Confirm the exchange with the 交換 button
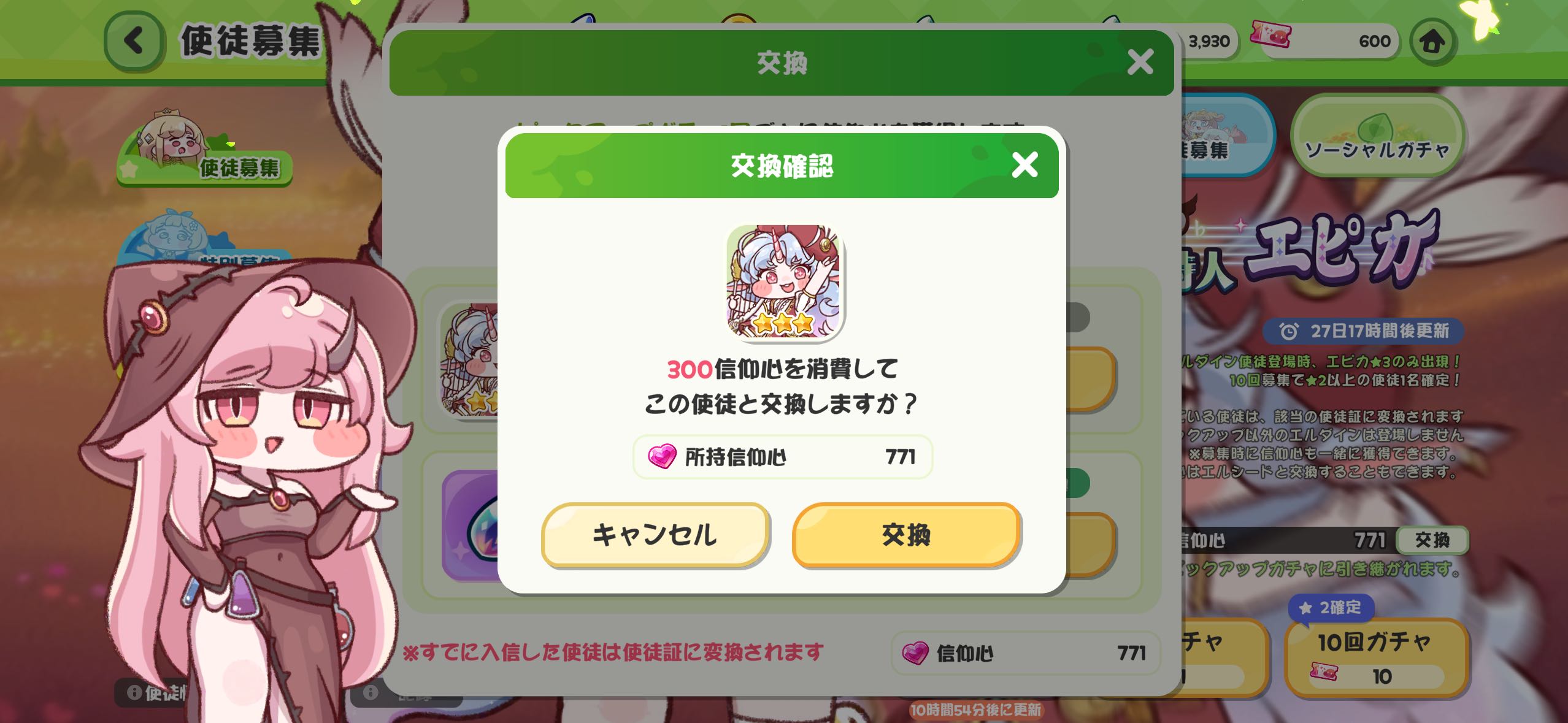This screenshot has width=1568, height=723. 906,535
